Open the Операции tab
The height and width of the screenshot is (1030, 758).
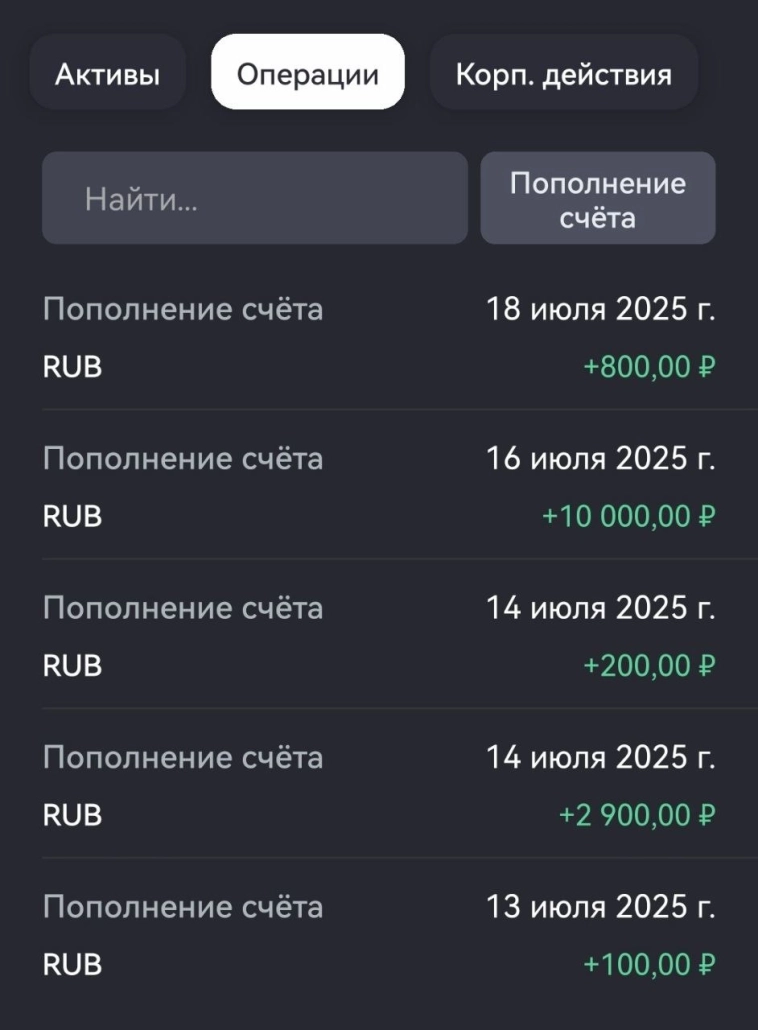coord(307,71)
